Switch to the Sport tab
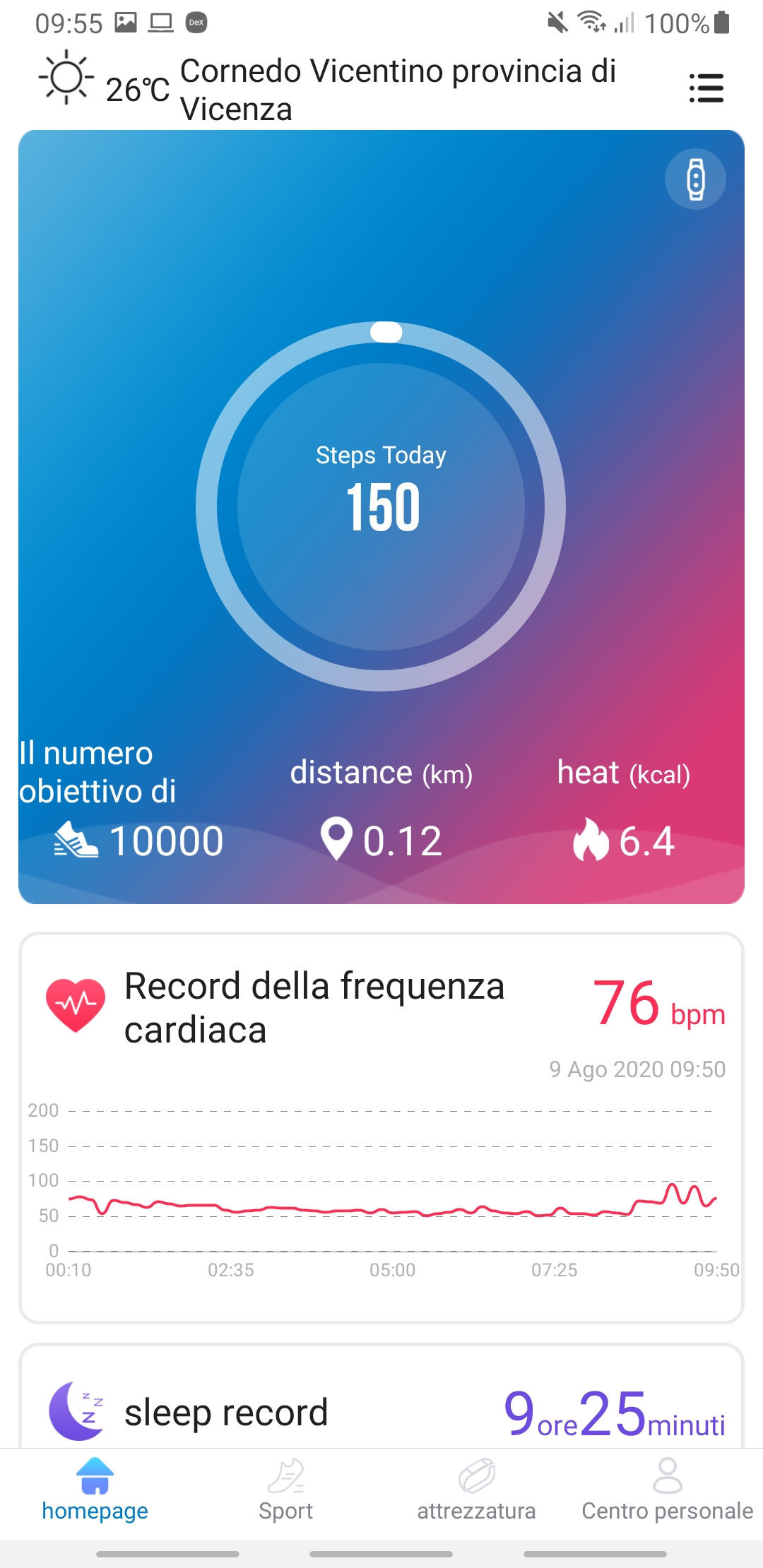 click(x=285, y=1489)
